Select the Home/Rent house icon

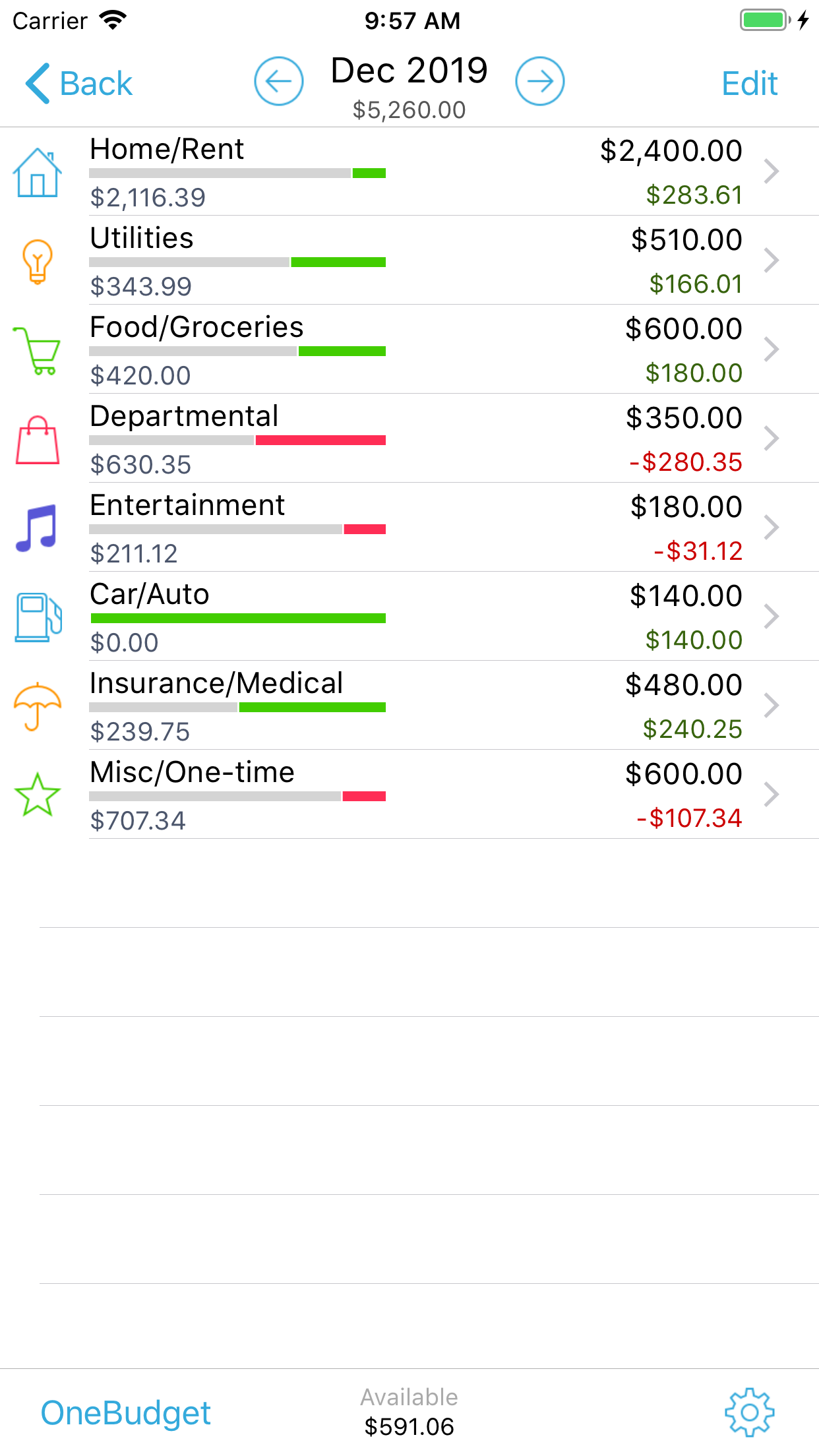click(x=38, y=172)
